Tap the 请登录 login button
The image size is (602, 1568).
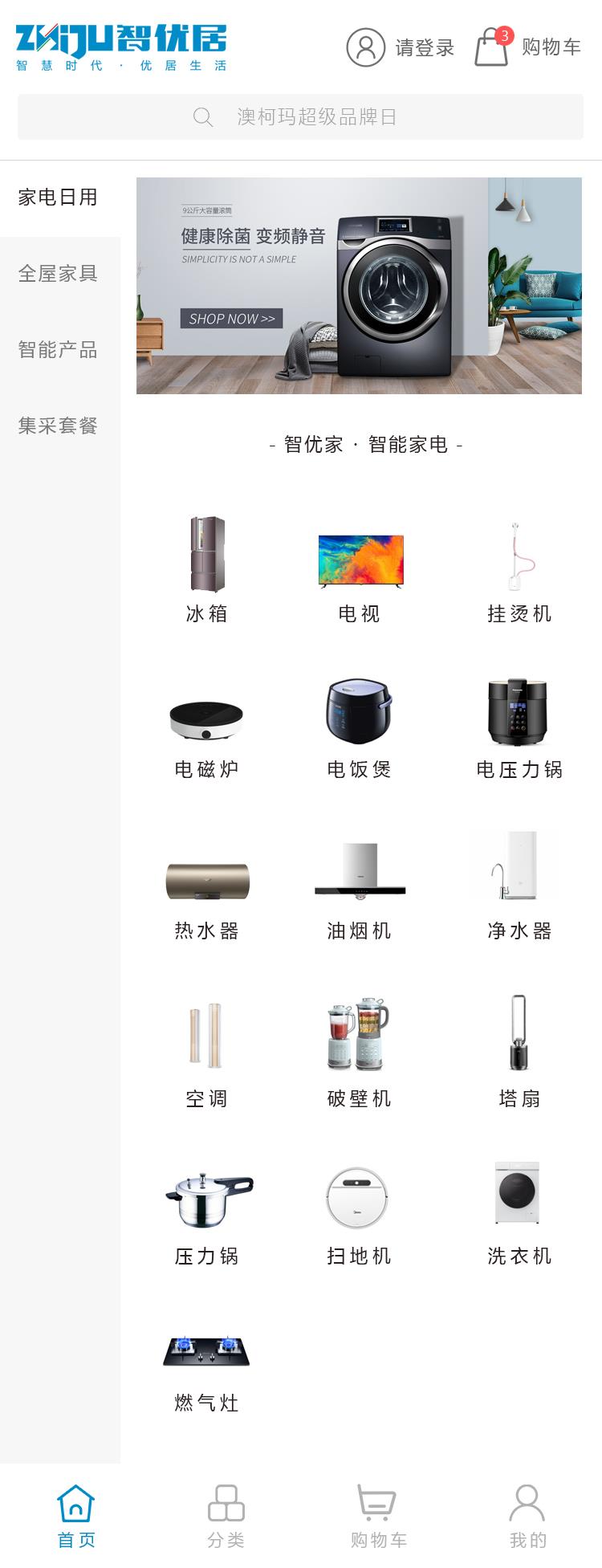401,47
